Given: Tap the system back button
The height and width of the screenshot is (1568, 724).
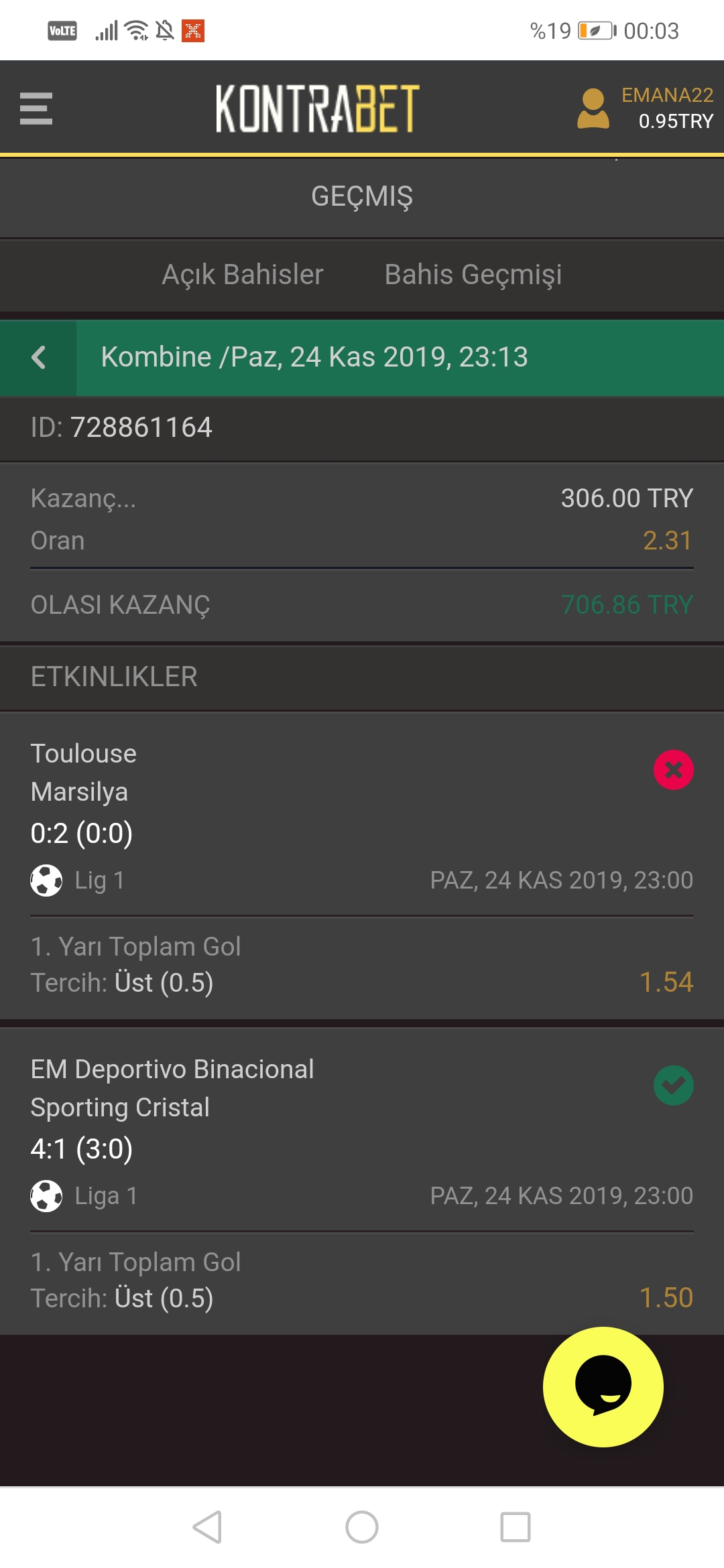Looking at the screenshot, I should pyautogui.click(x=207, y=1527).
